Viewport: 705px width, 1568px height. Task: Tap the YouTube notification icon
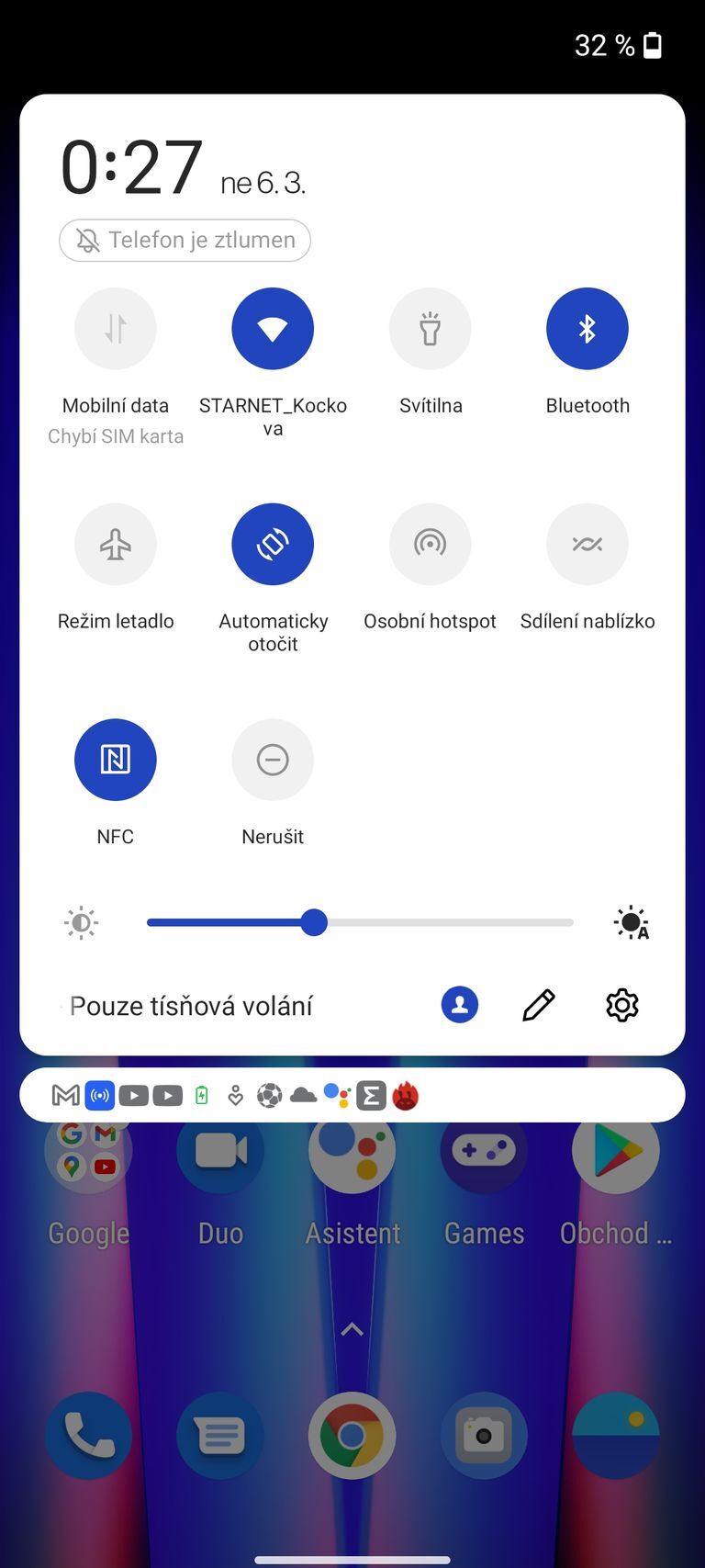(134, 1095)
